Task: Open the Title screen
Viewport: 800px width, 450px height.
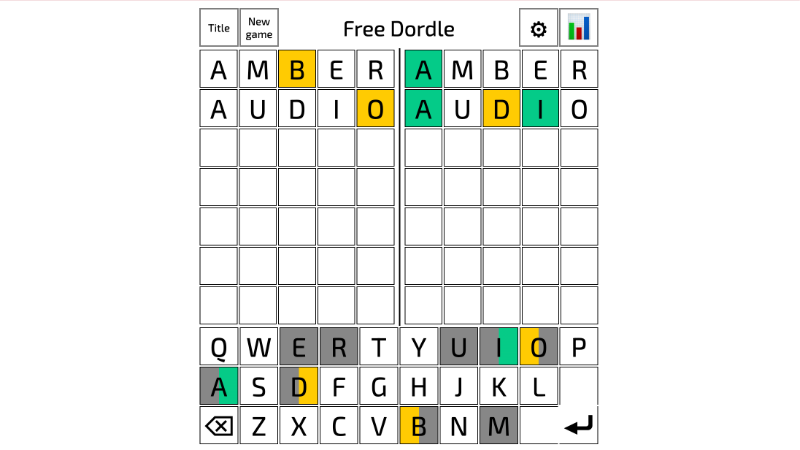Action: [219, 28]
